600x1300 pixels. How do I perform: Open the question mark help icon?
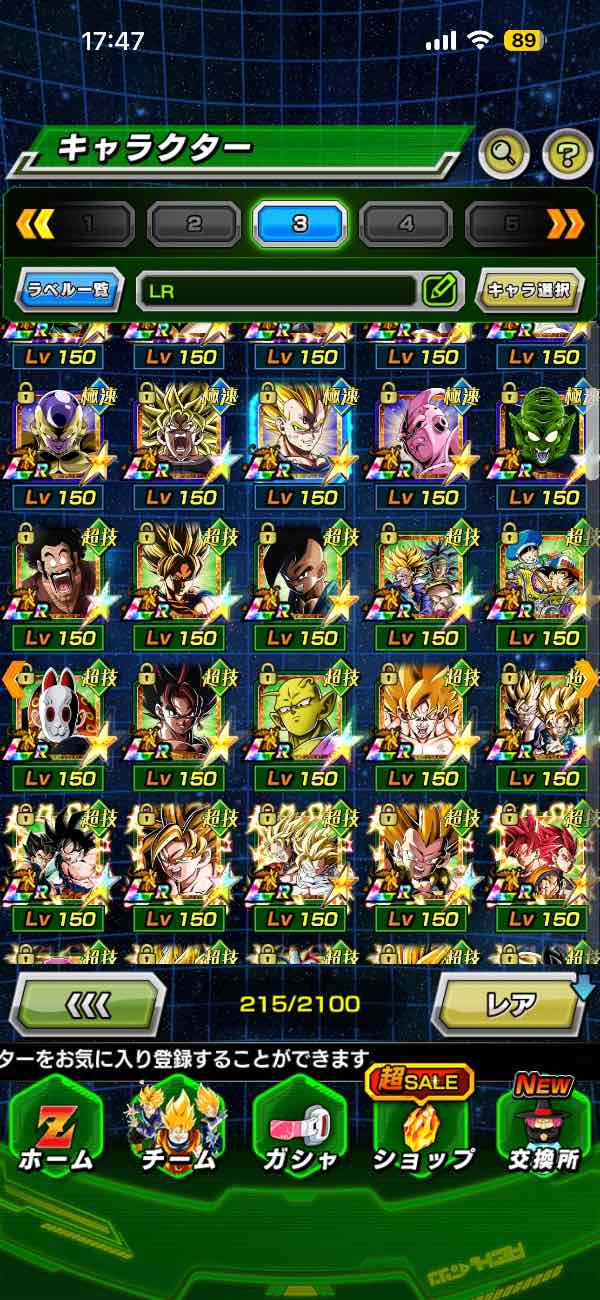(x=567, y=154)
